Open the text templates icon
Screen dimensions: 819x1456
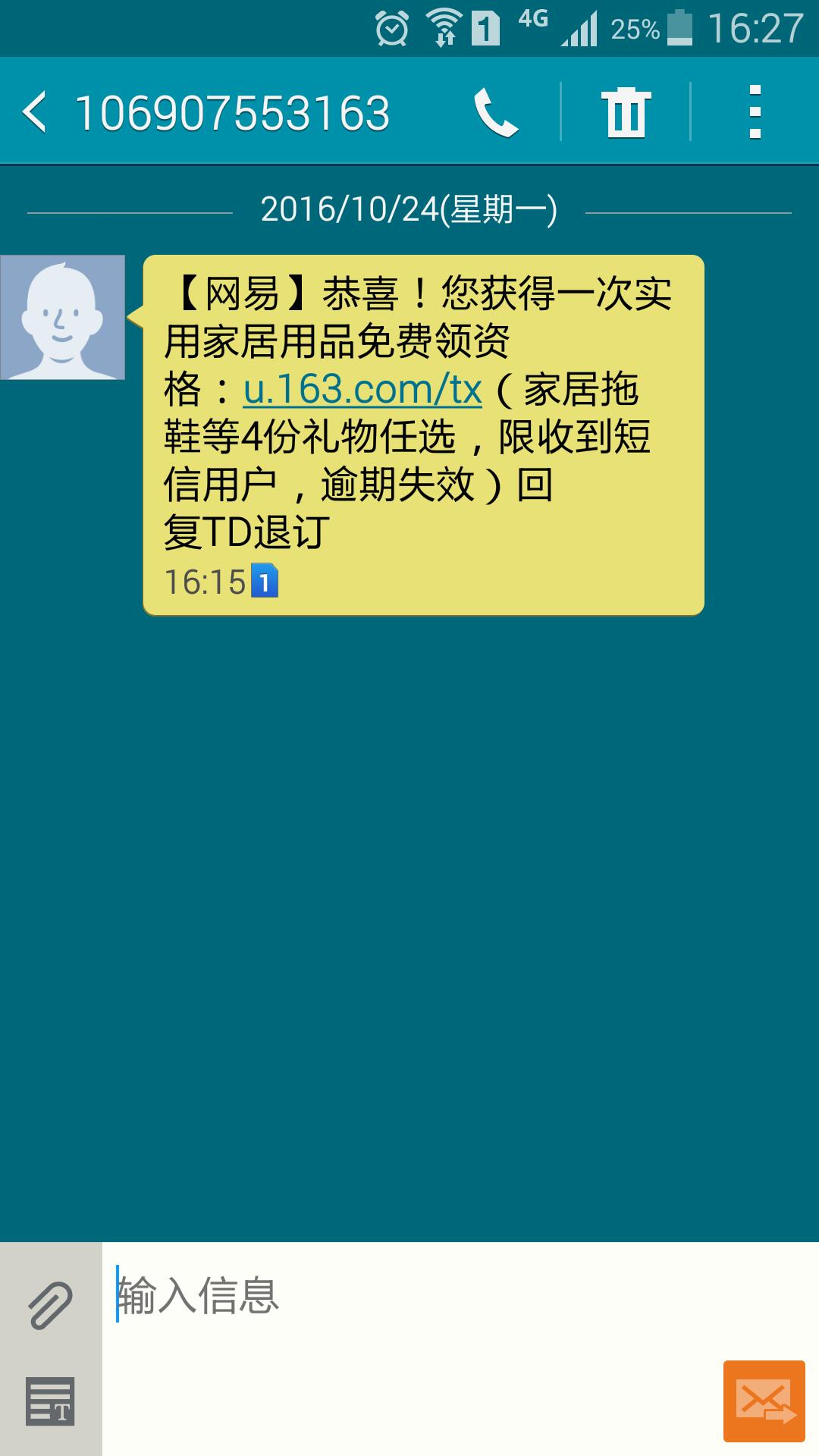(51, 1401)
